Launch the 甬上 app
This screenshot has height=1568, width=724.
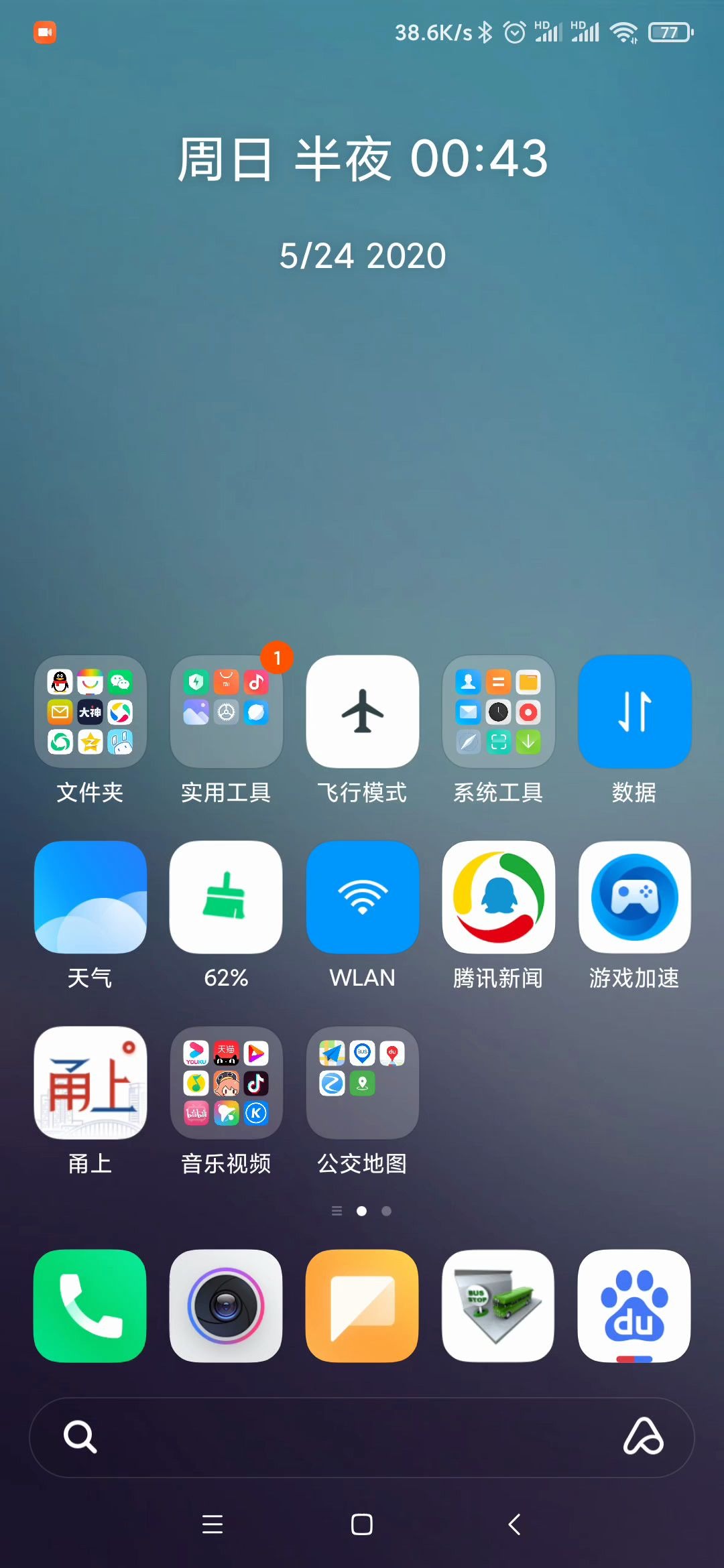[x=90, y=1082]
